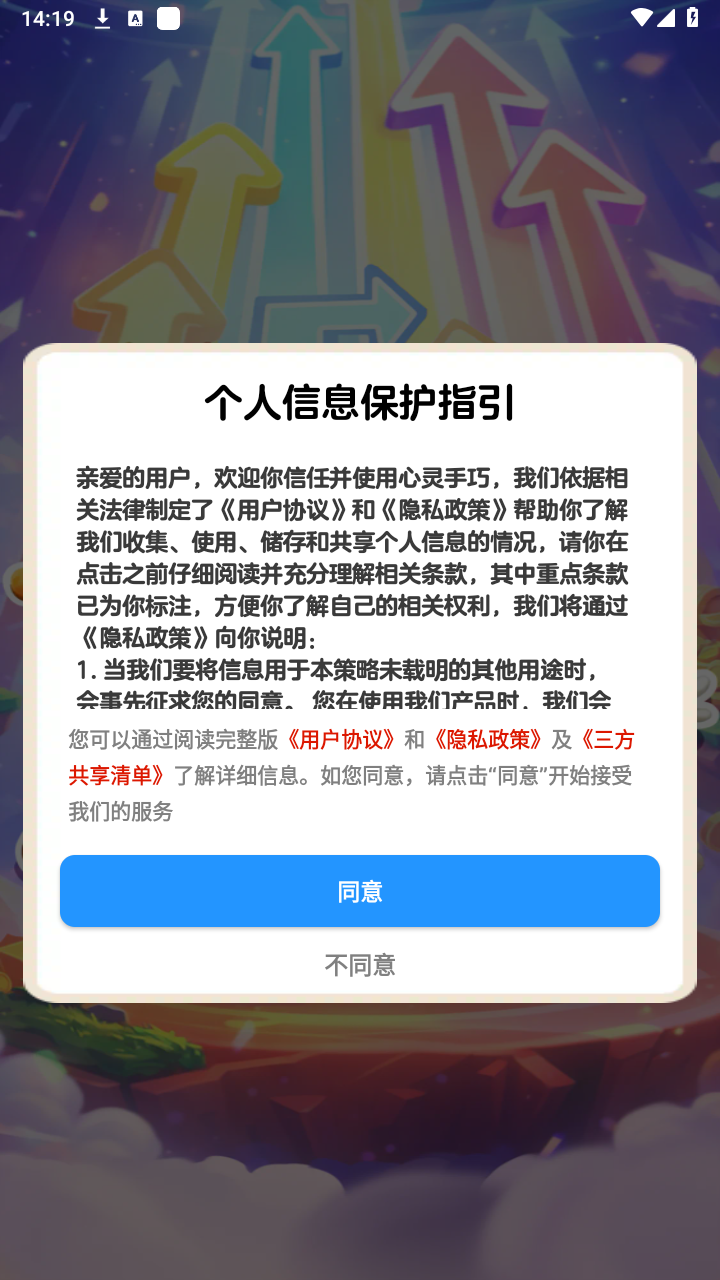Tap the blue 同意 agree button
Viewport: 720px width, 1280px height.
point(360,890)
